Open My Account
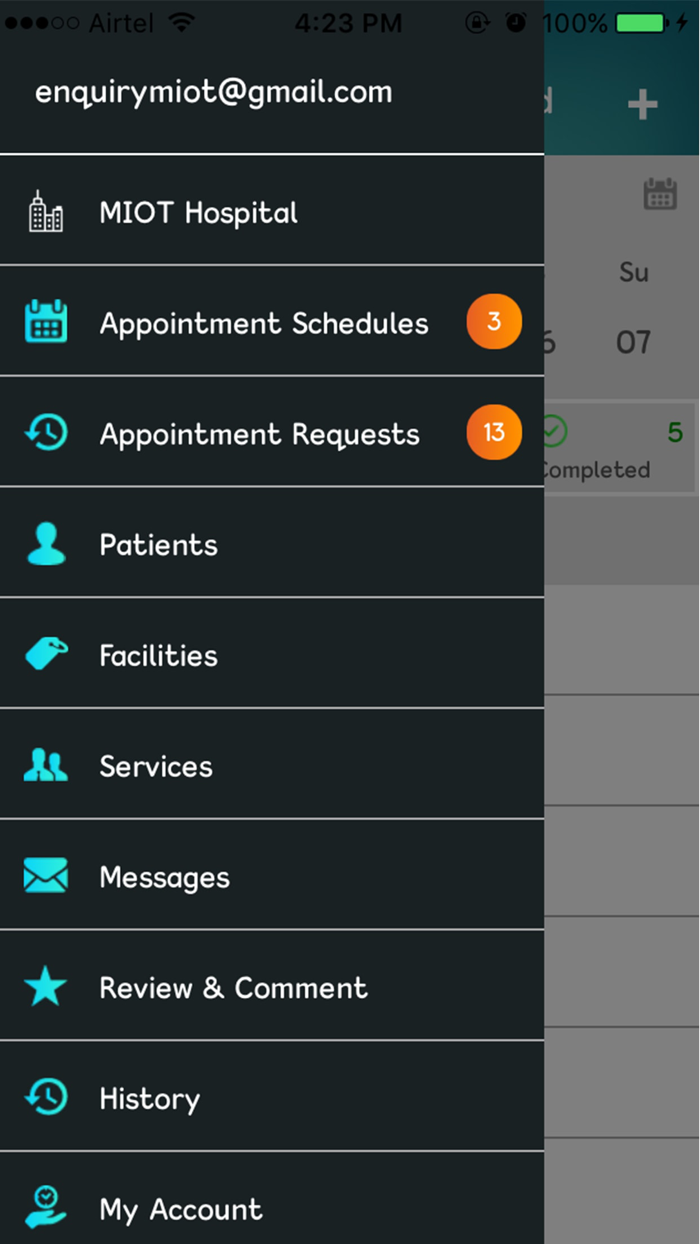700x1244 pixels. [x=272, y=1199]
